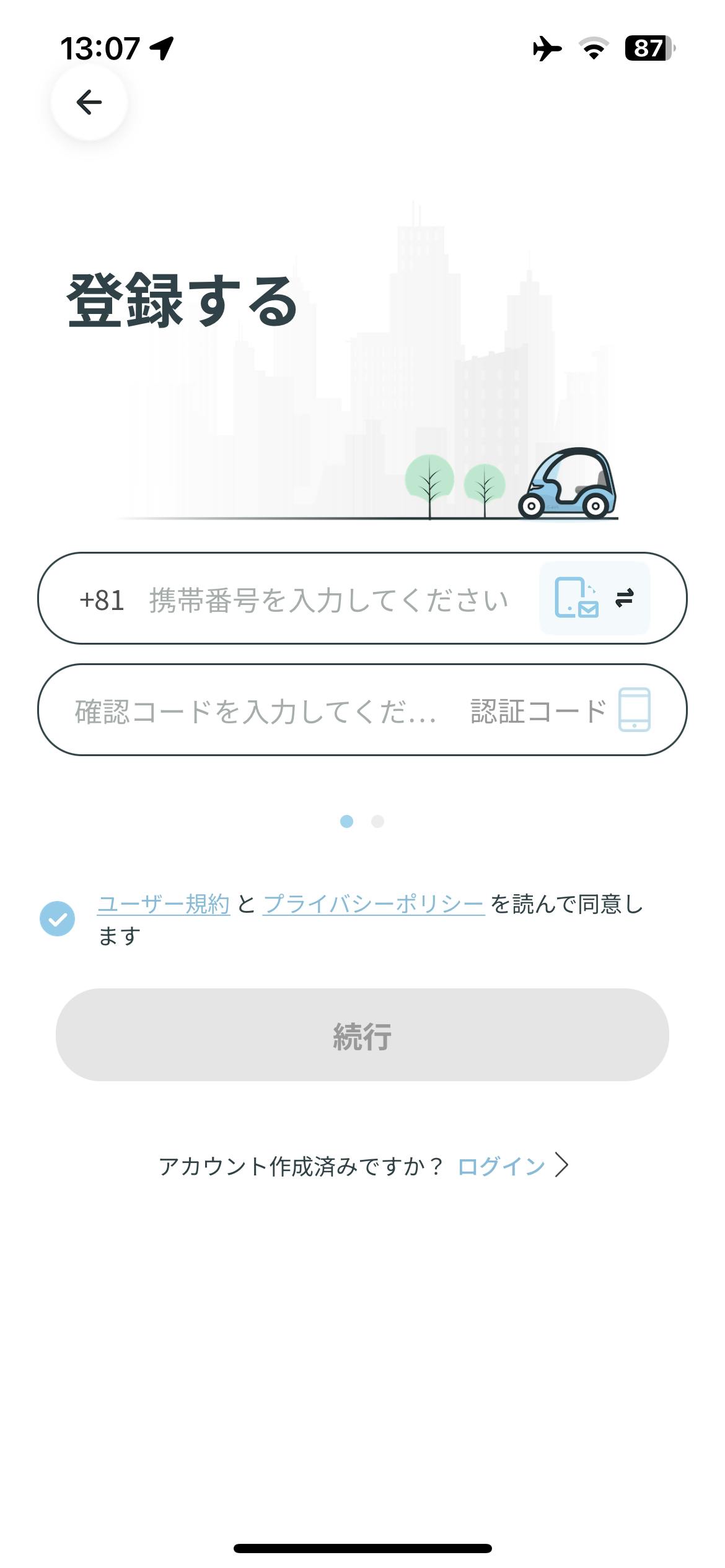Tap the 続行 continue button
Viewport: 725px width, 1568px height.
[x=362, y=1035]
